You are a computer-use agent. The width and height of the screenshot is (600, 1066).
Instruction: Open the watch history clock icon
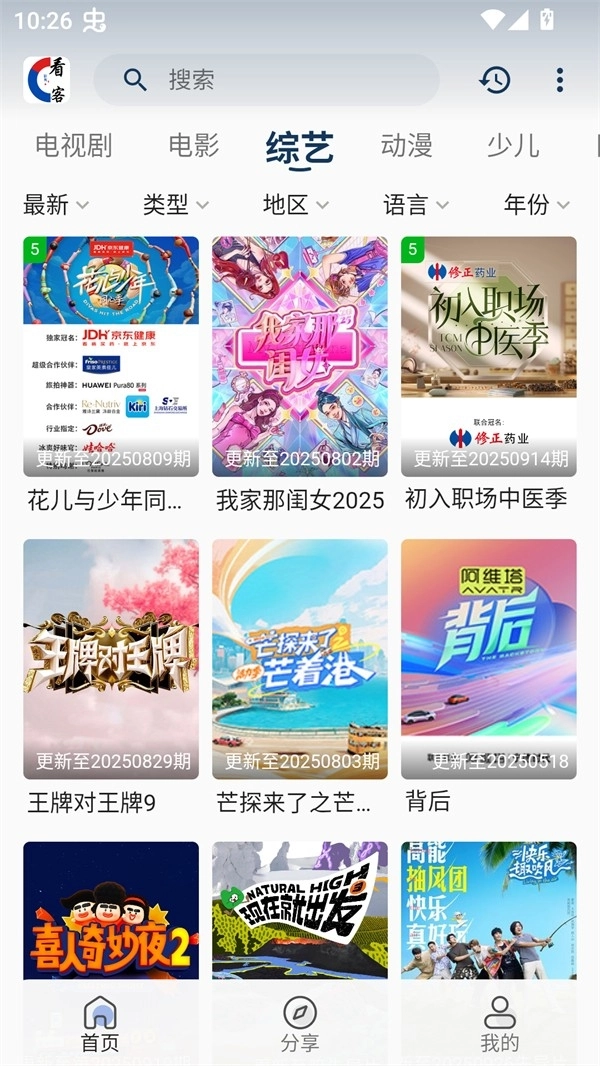click(x=495, y=80)
